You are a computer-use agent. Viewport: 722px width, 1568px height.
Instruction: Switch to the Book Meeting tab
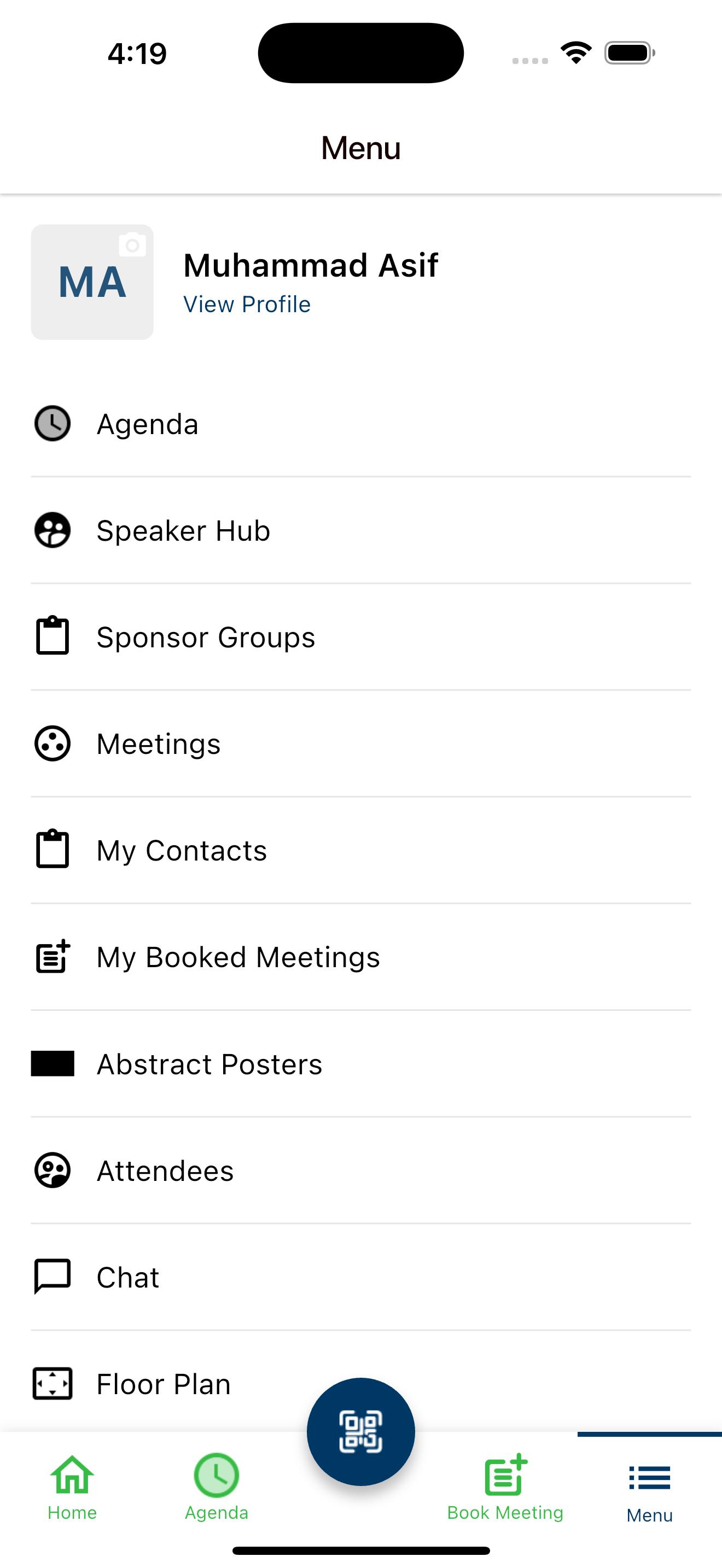(x=505, y=1487)
